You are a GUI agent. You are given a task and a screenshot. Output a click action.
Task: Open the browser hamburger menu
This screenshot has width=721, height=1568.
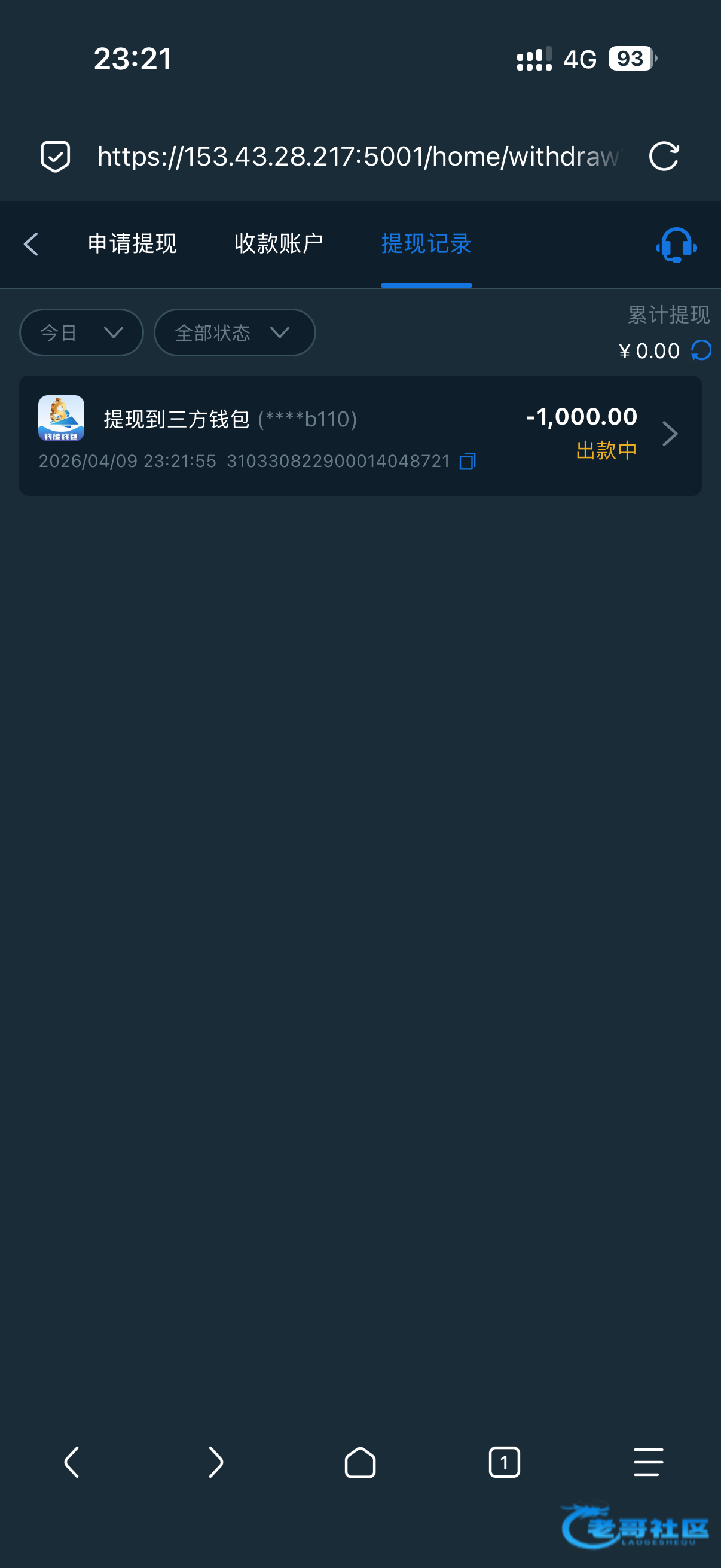point(648,1462)
